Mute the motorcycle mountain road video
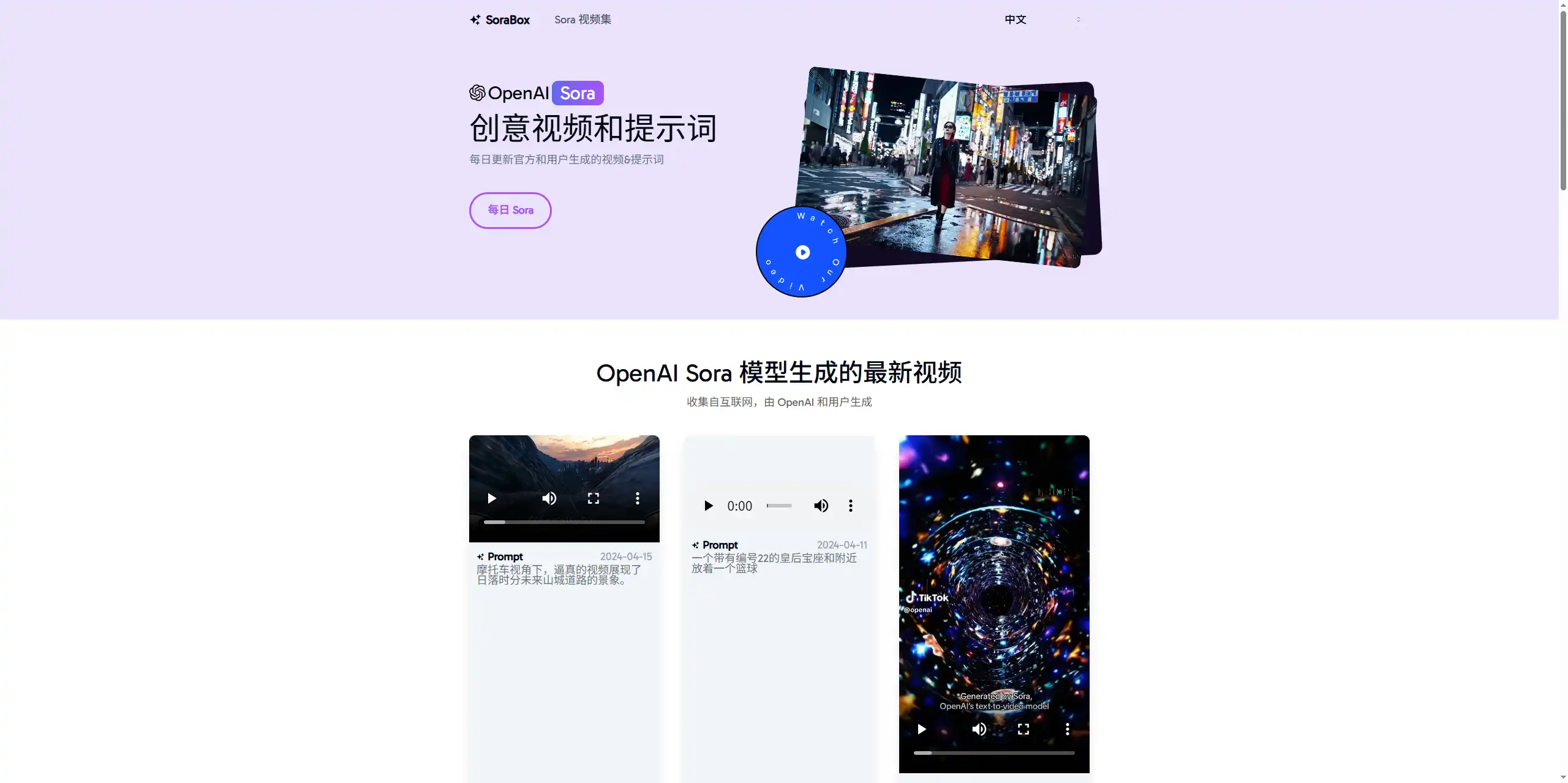 [549, 498]
